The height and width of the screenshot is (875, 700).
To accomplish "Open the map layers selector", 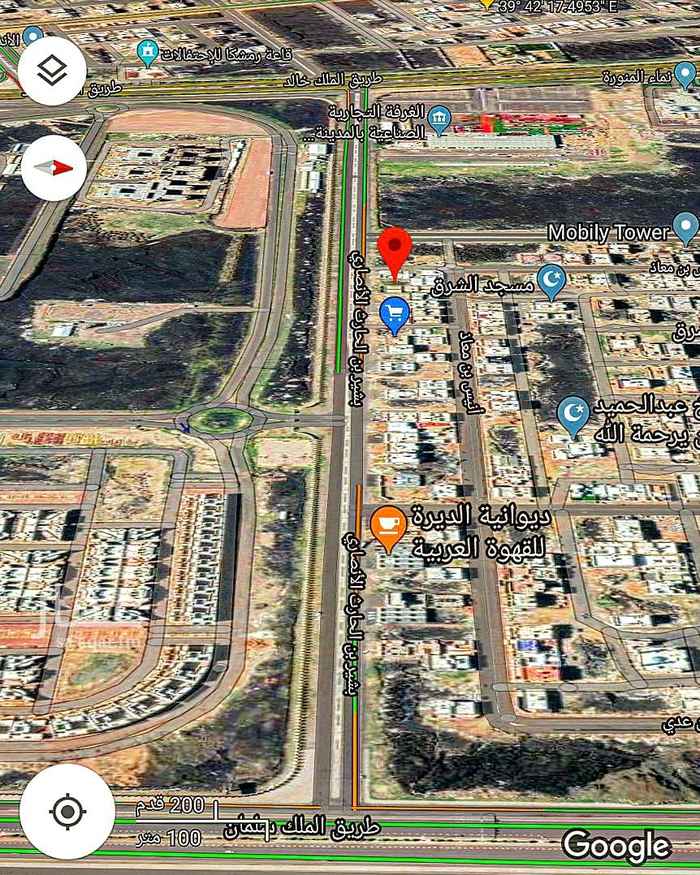I will click(52, 70).
